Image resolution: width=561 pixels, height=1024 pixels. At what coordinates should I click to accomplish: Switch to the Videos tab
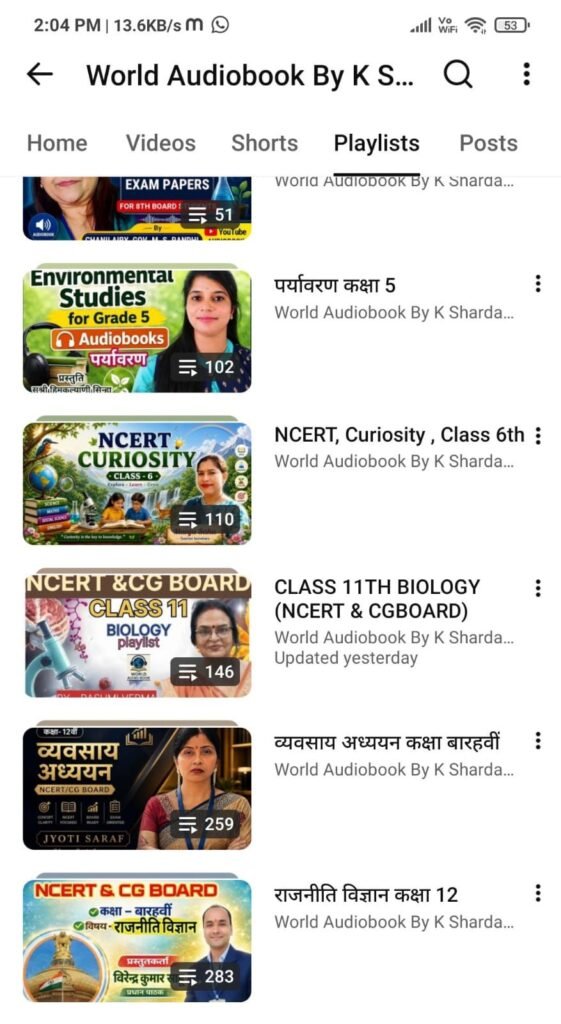[x=161, y=143]
